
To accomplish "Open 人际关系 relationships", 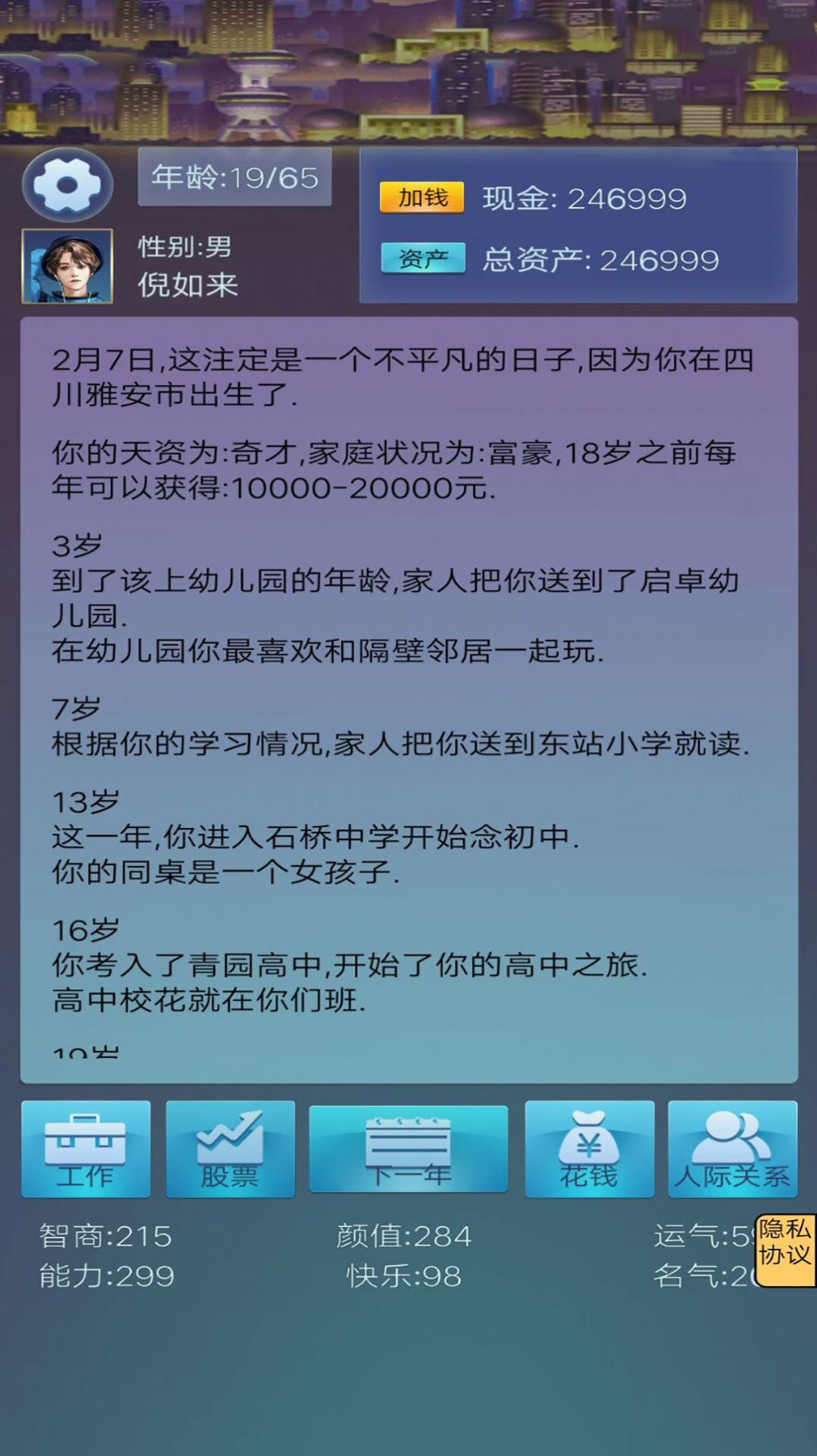I will point(732,1149).
